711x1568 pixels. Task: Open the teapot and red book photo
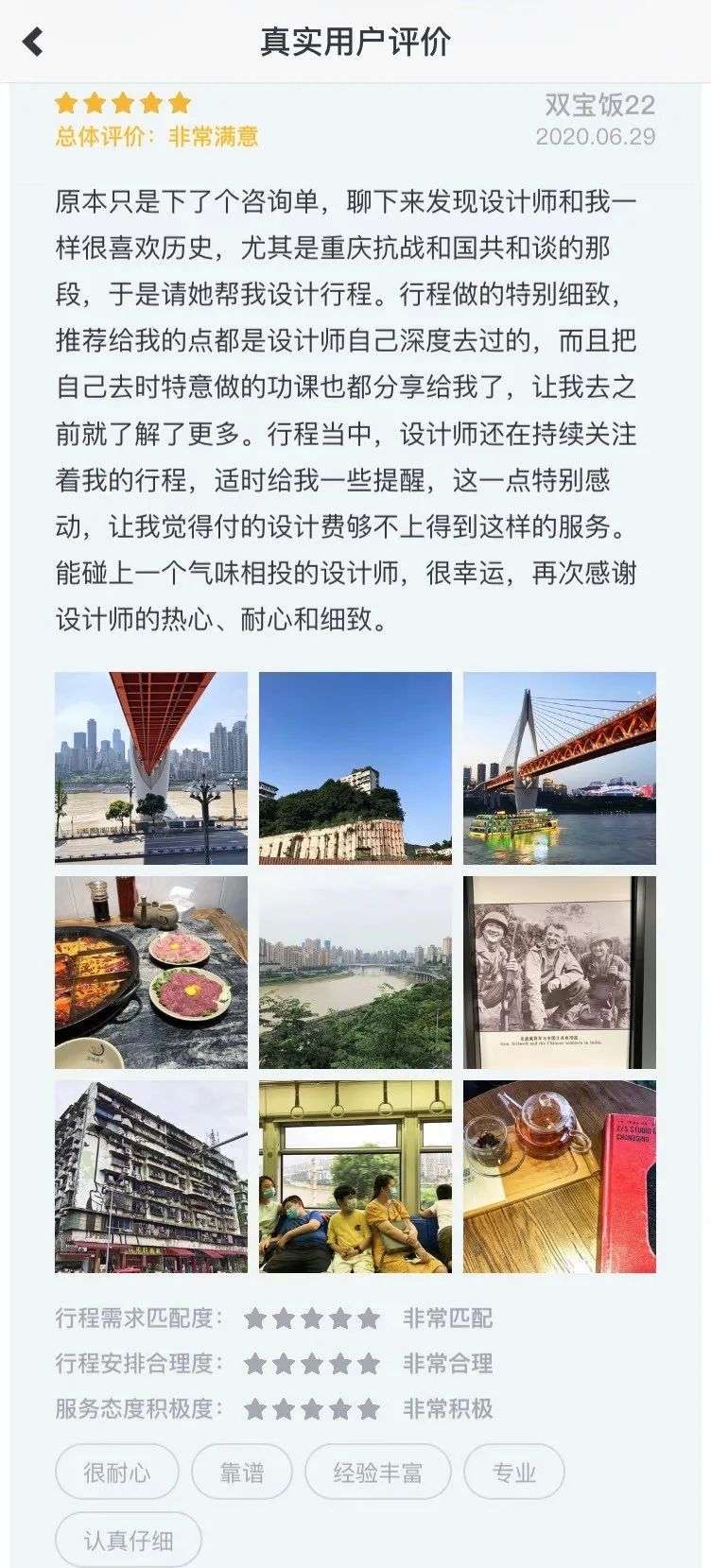(559, 1177)
